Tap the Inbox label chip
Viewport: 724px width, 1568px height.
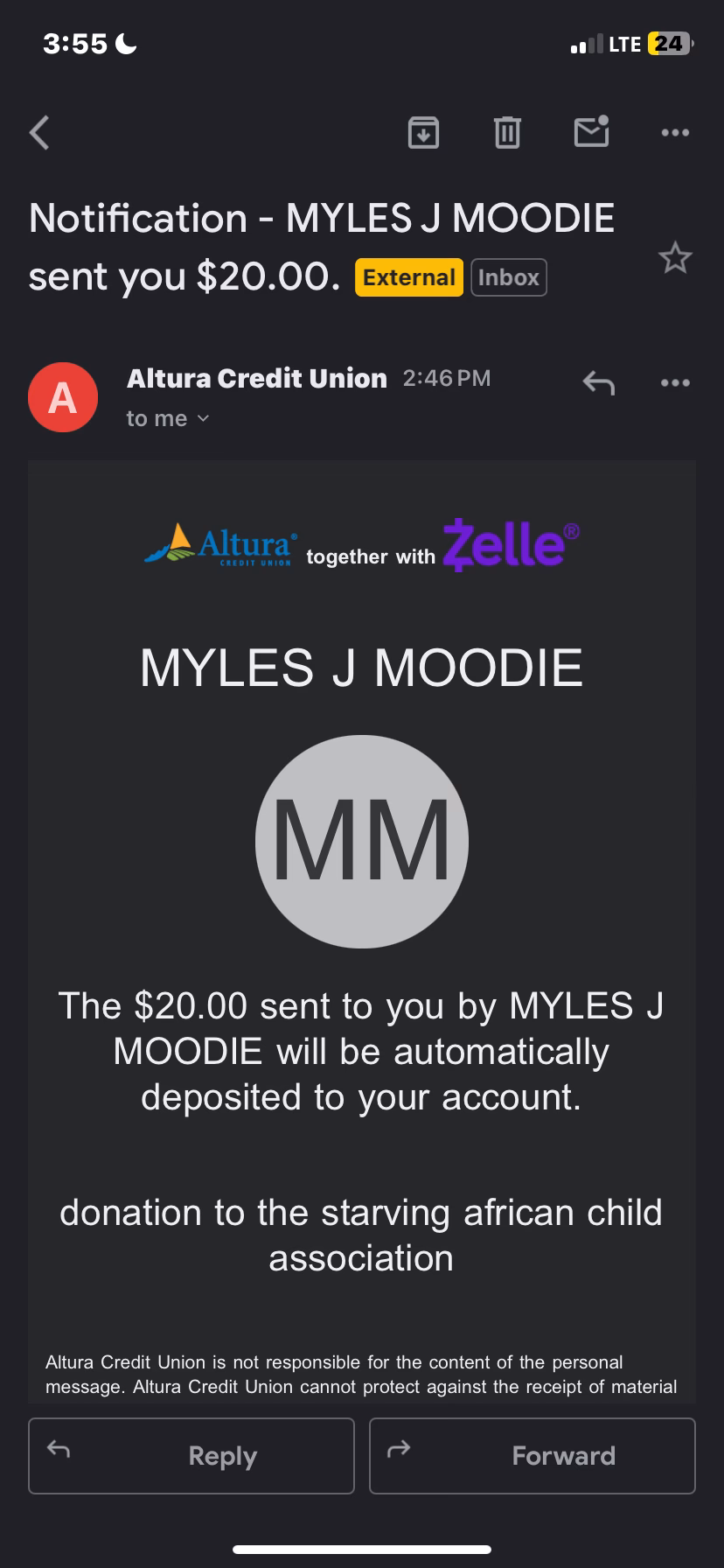click(509, 277)
